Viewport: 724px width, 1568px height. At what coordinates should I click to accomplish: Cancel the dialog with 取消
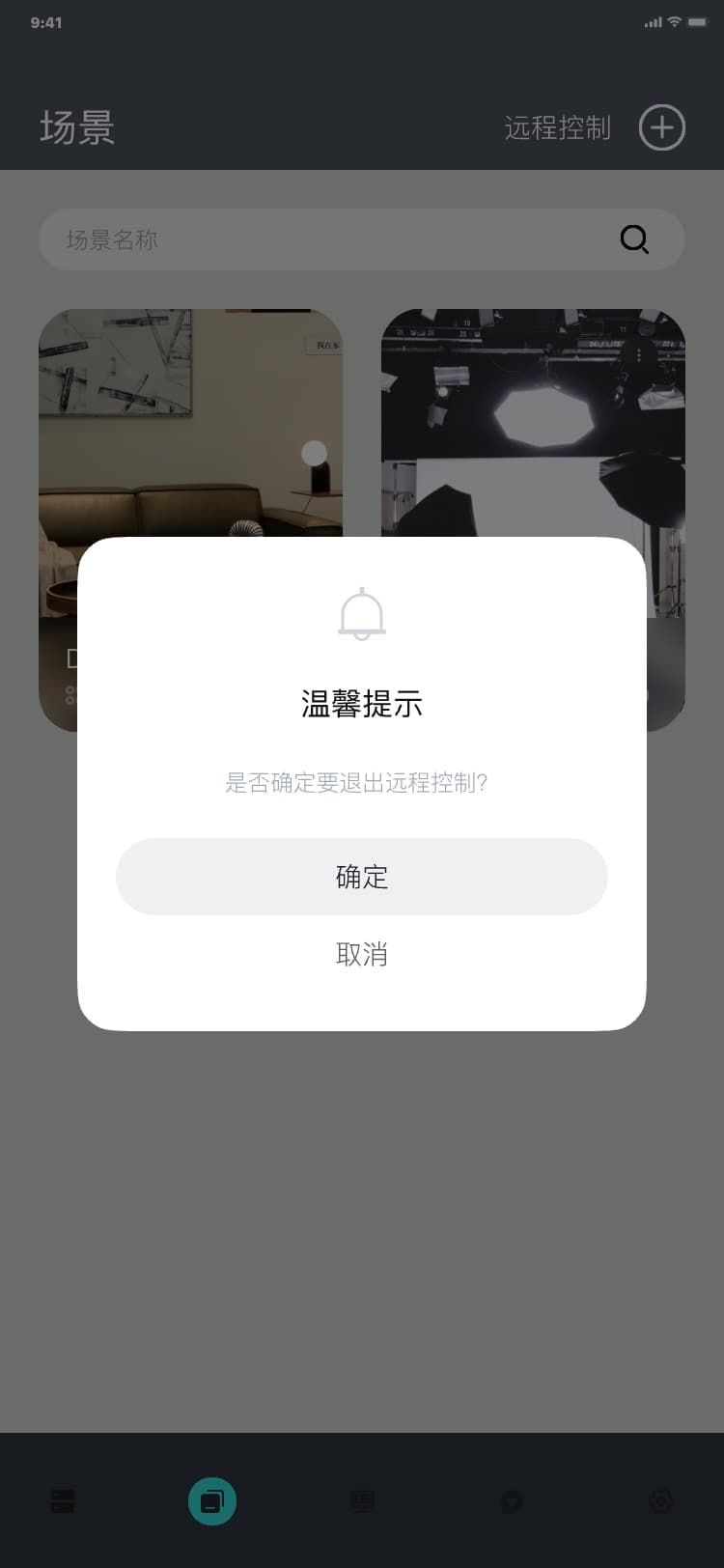(361, 955)
